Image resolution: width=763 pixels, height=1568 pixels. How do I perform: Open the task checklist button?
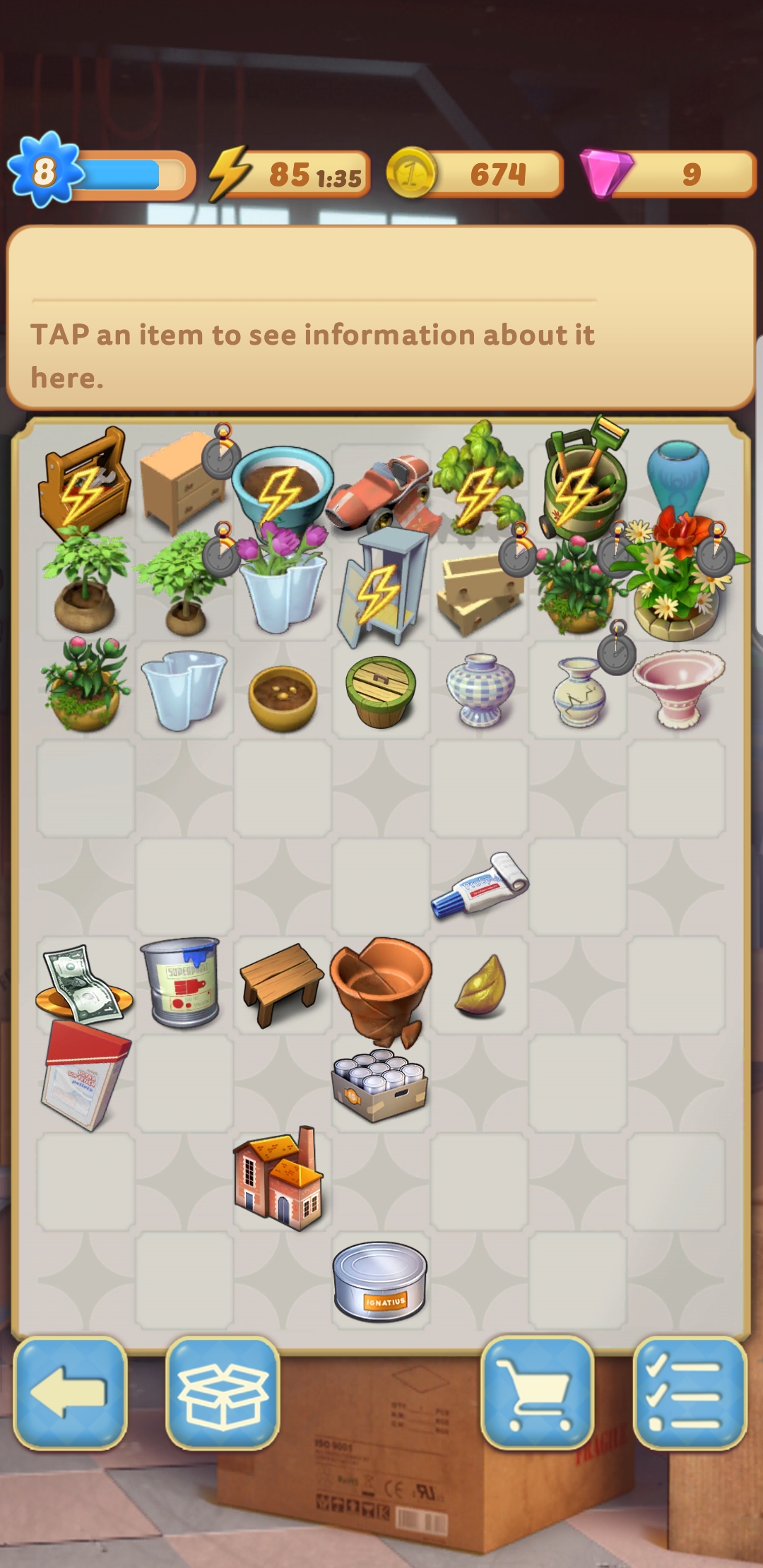point(689,1392)
